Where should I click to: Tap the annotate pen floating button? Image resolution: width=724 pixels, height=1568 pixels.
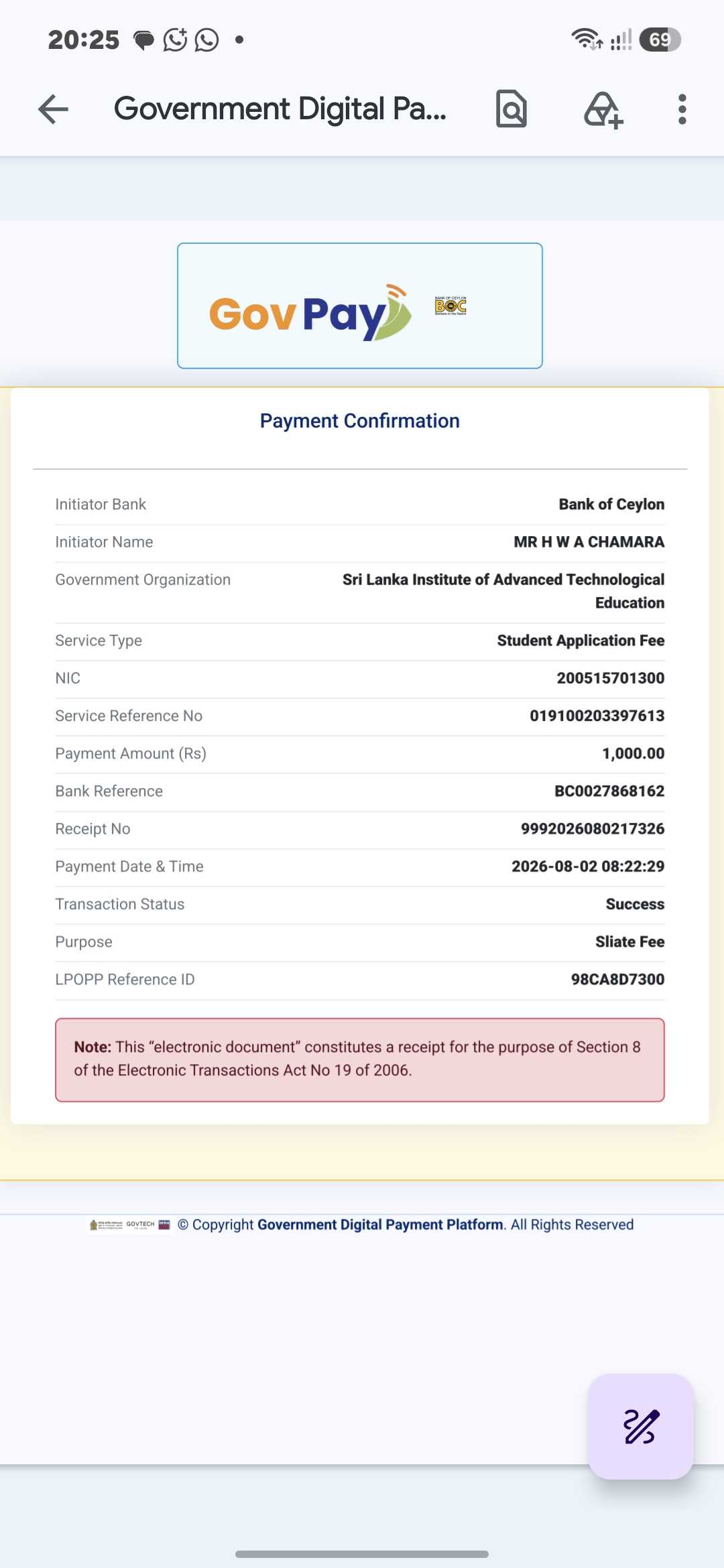(641, 1426)
